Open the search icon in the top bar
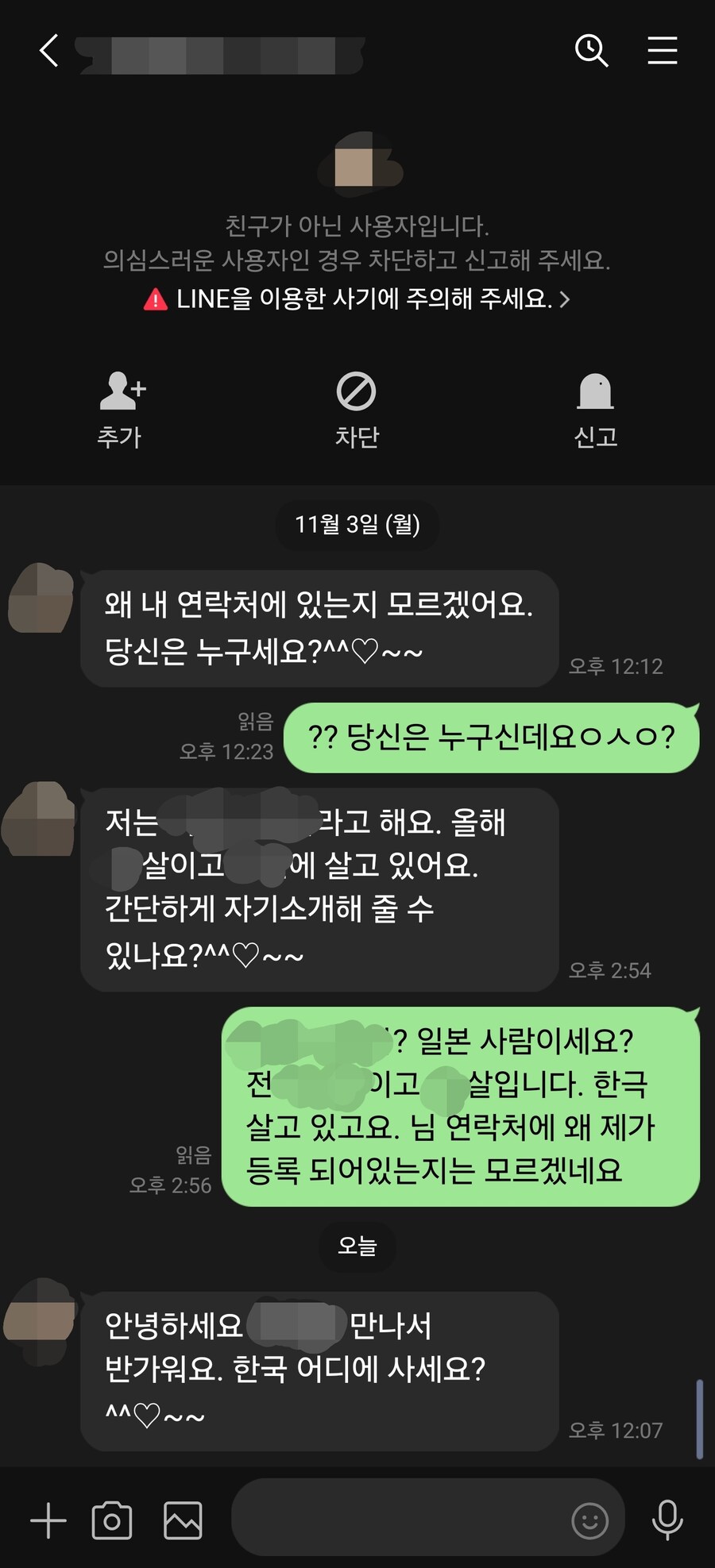This screenshot has height=1568, width=715. point(591,51)
